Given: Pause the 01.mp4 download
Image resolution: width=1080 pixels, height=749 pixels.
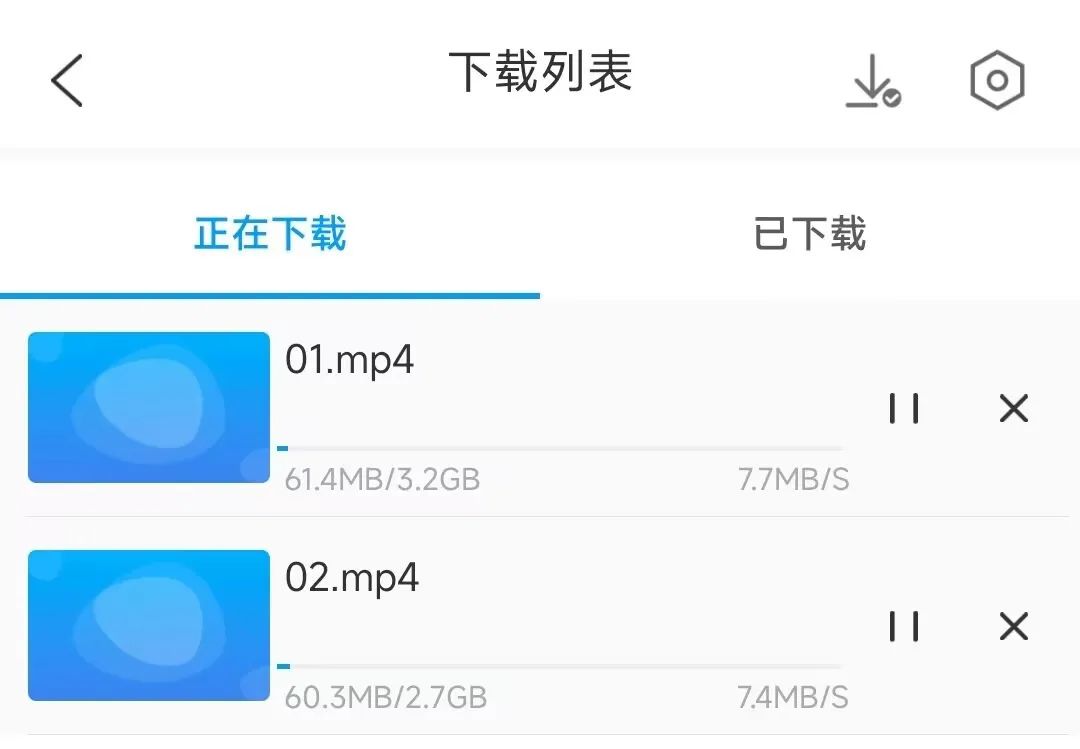Looking at the screenshot, I should [904, 408].
